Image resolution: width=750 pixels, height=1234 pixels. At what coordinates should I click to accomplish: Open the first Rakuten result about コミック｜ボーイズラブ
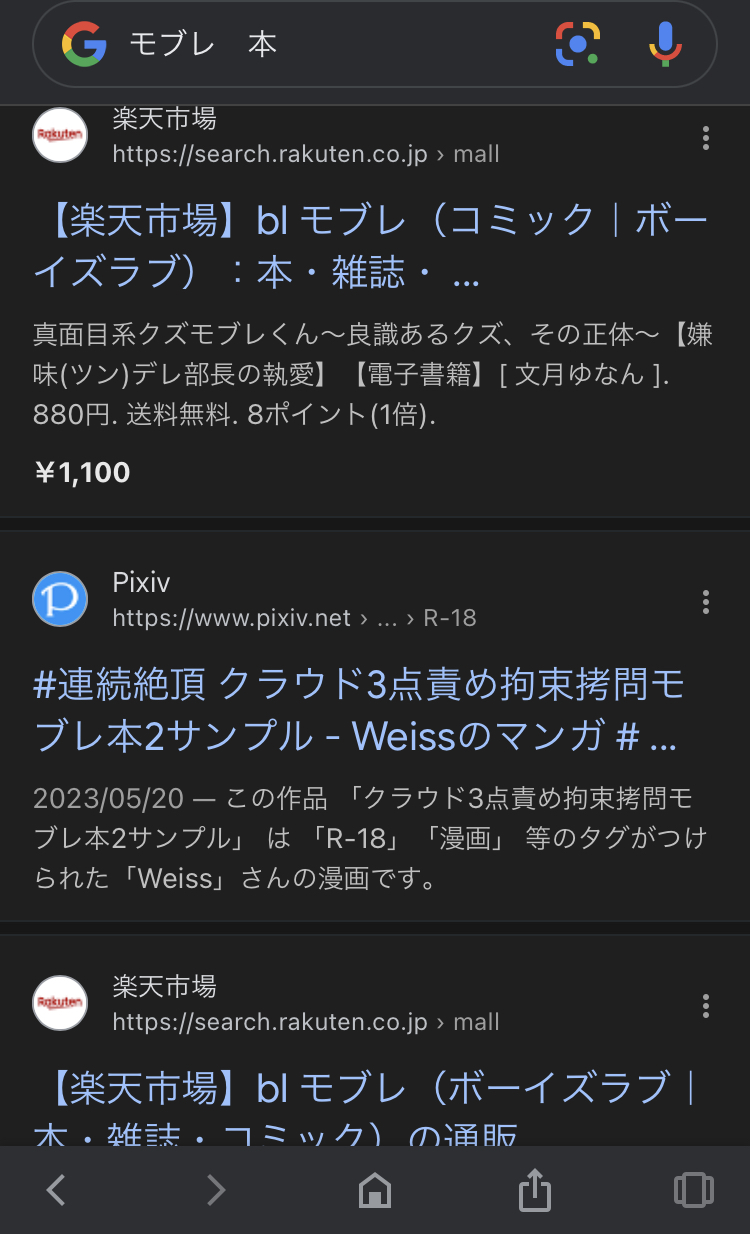(371, 247)
